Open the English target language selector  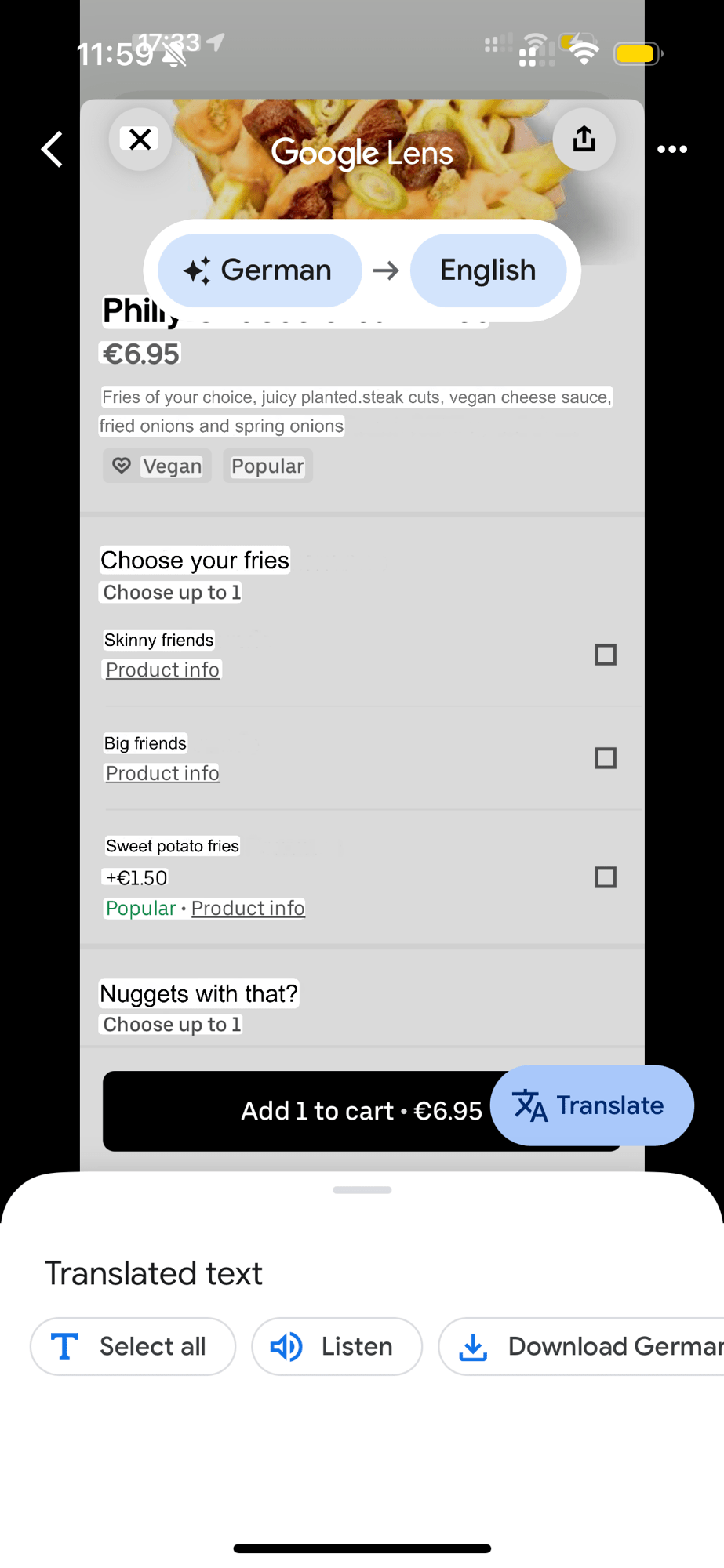pyautogui.click(x=488, y=270)
